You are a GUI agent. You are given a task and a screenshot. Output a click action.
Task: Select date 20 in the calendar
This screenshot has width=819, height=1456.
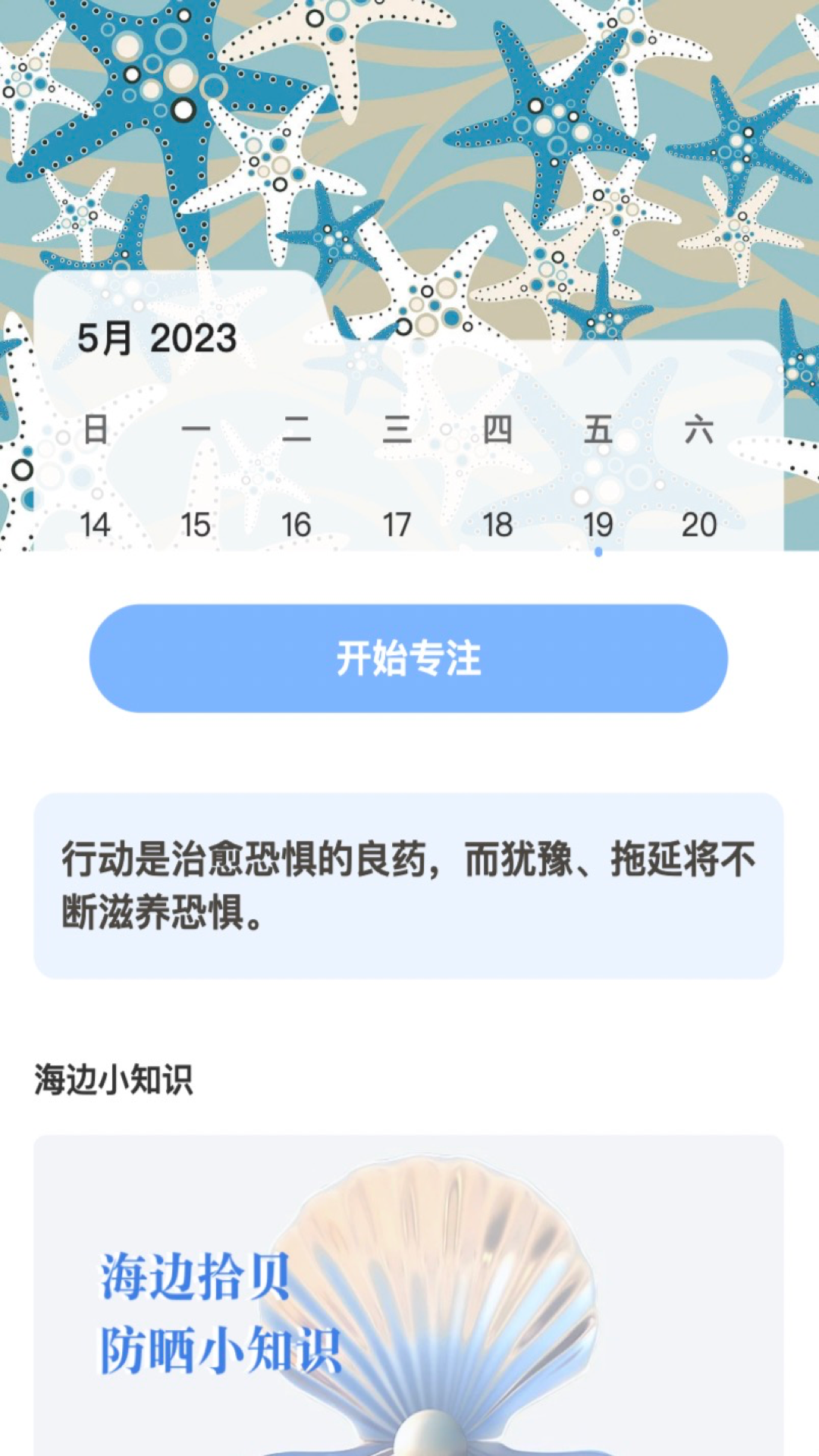tap(700, 523)
